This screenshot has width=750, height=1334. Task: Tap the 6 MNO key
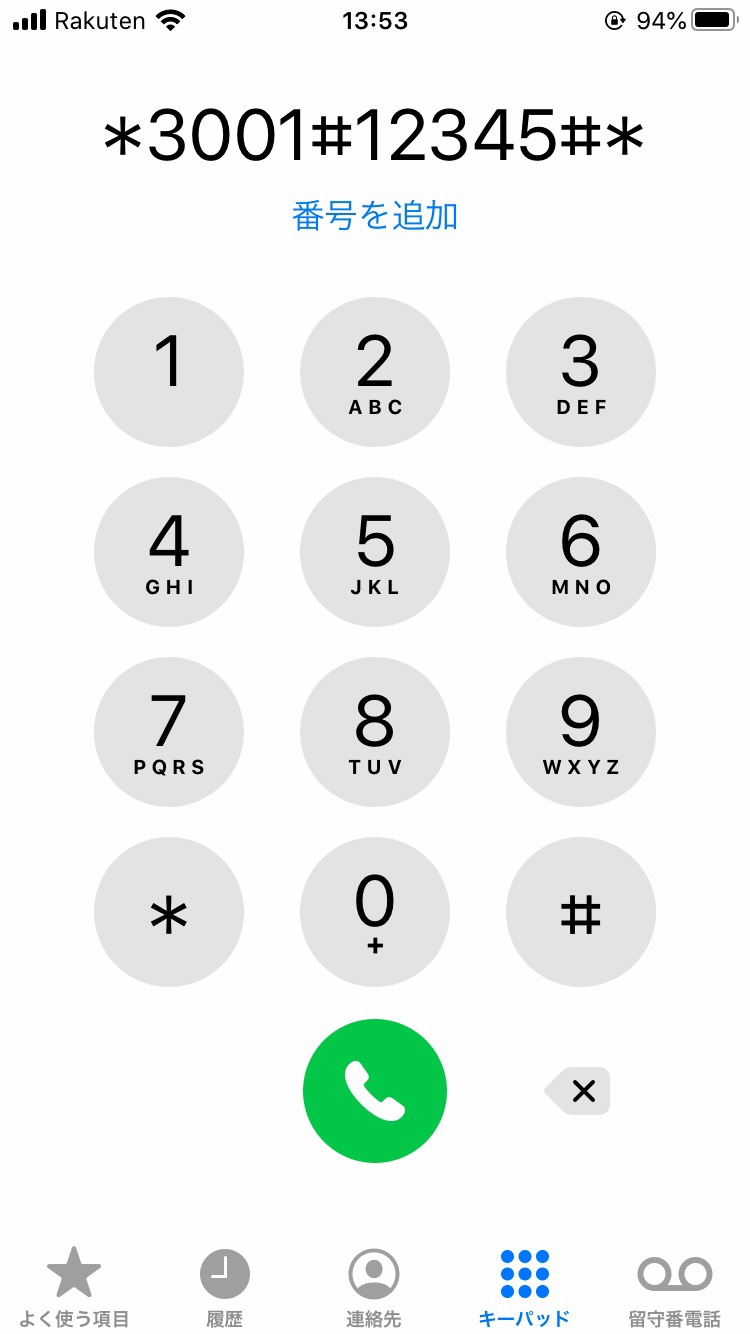[581, 552]
